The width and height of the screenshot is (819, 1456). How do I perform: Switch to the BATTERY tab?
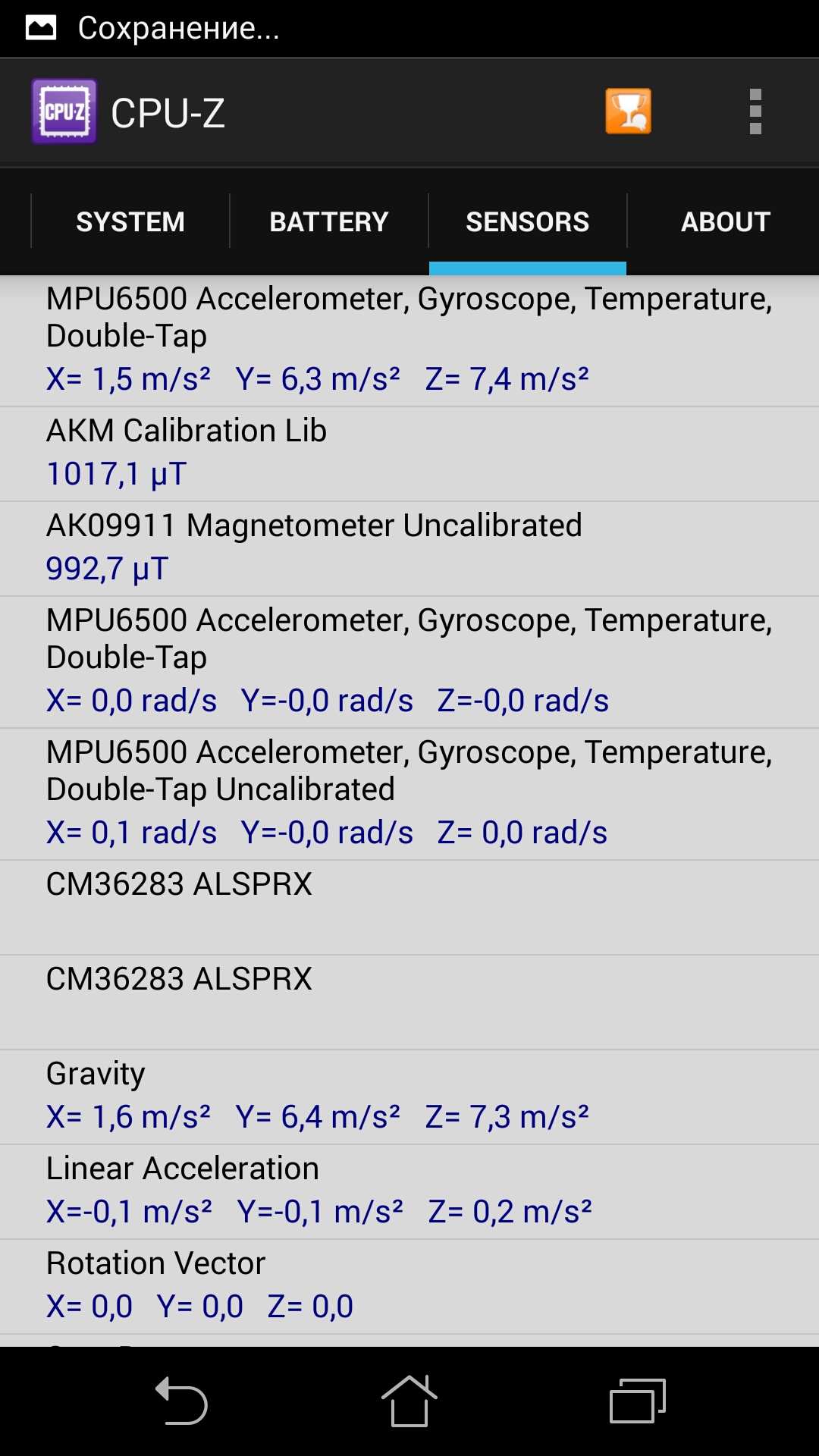(x=328, y=221)
